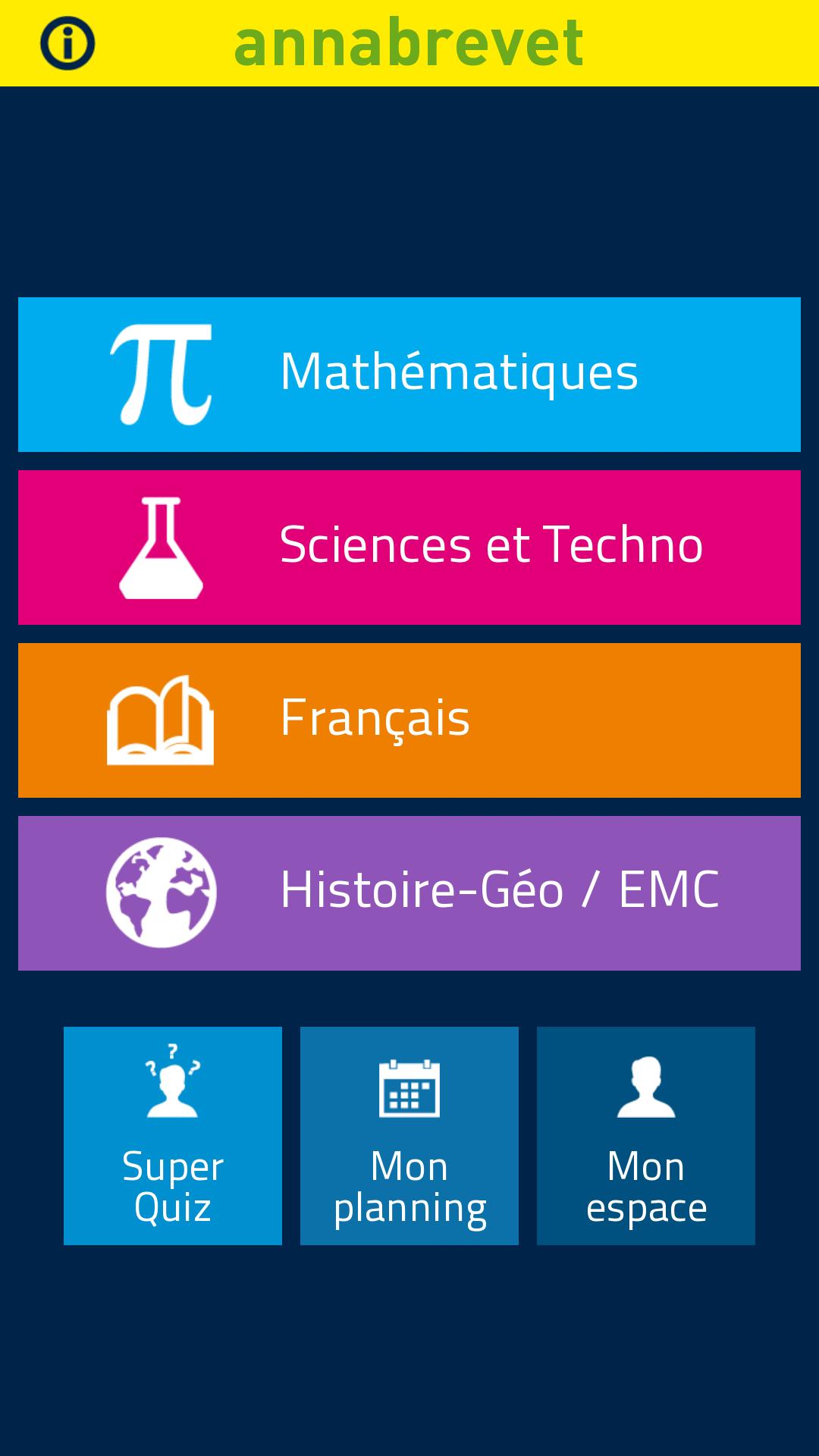Screen dimensions: 819x1456
Task: Select Sciences et Techno
Action: [x=409, y=548]
